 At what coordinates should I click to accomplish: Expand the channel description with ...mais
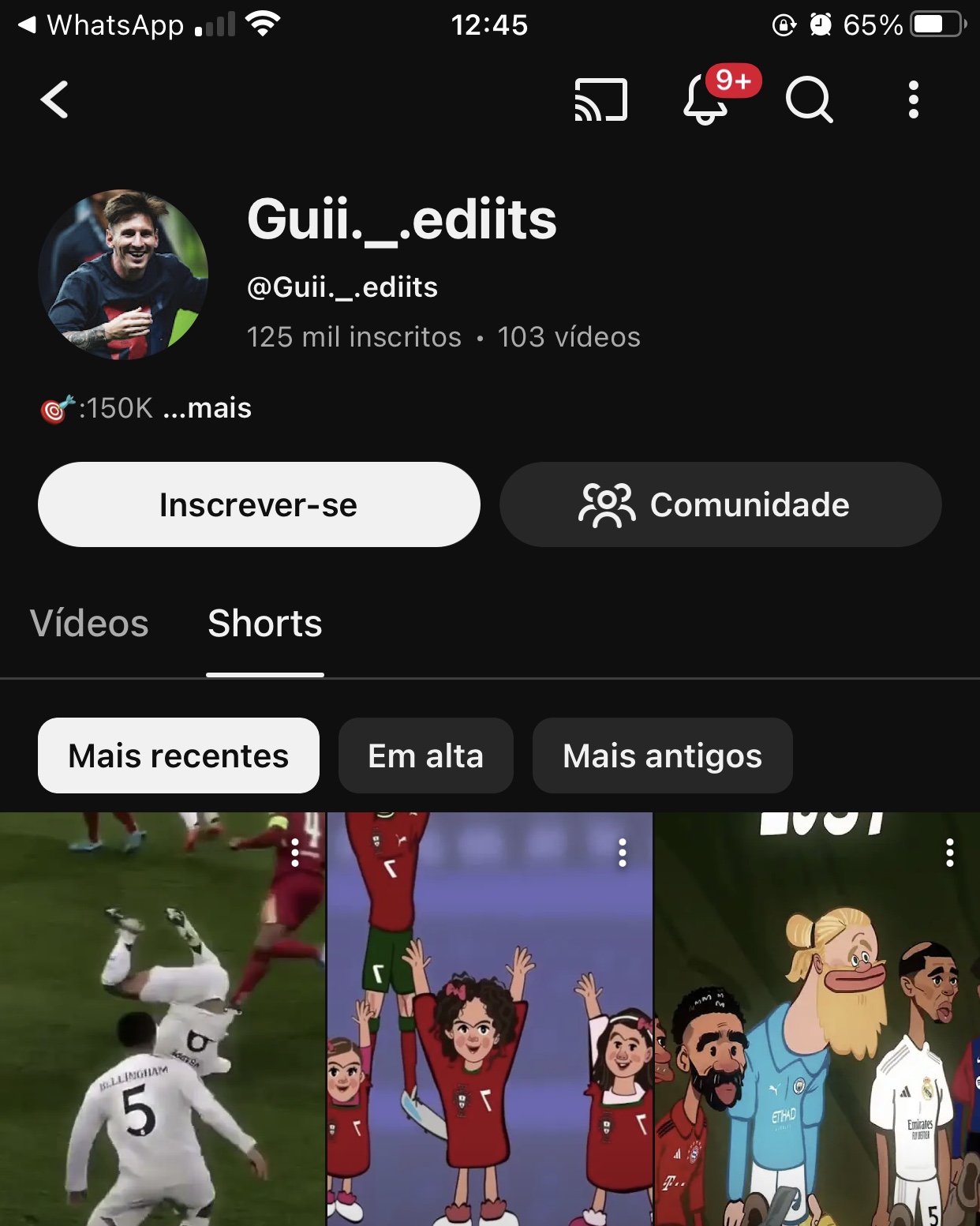[x=207, y=408]
